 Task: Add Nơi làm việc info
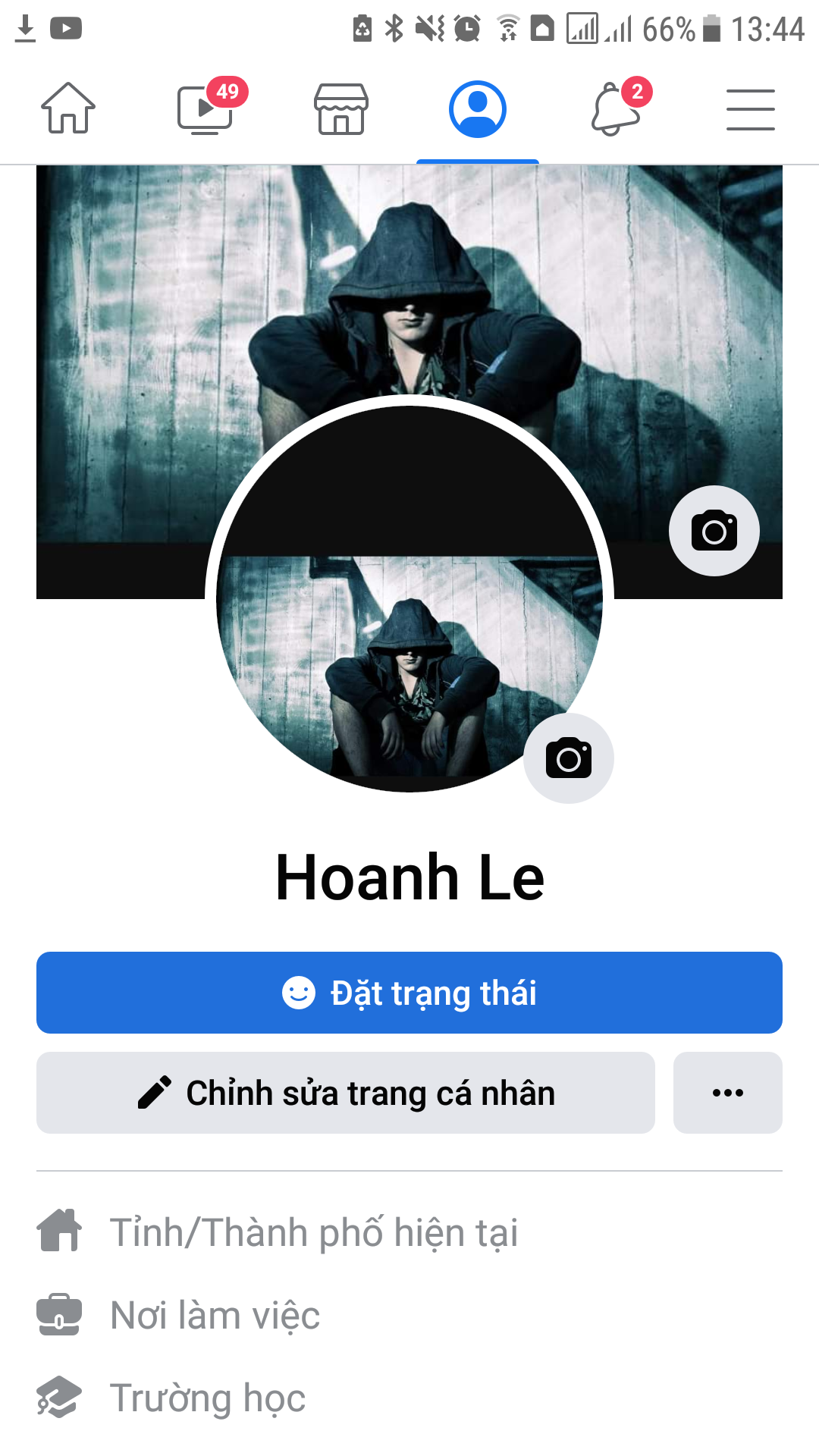click(x=215, y=1315)
